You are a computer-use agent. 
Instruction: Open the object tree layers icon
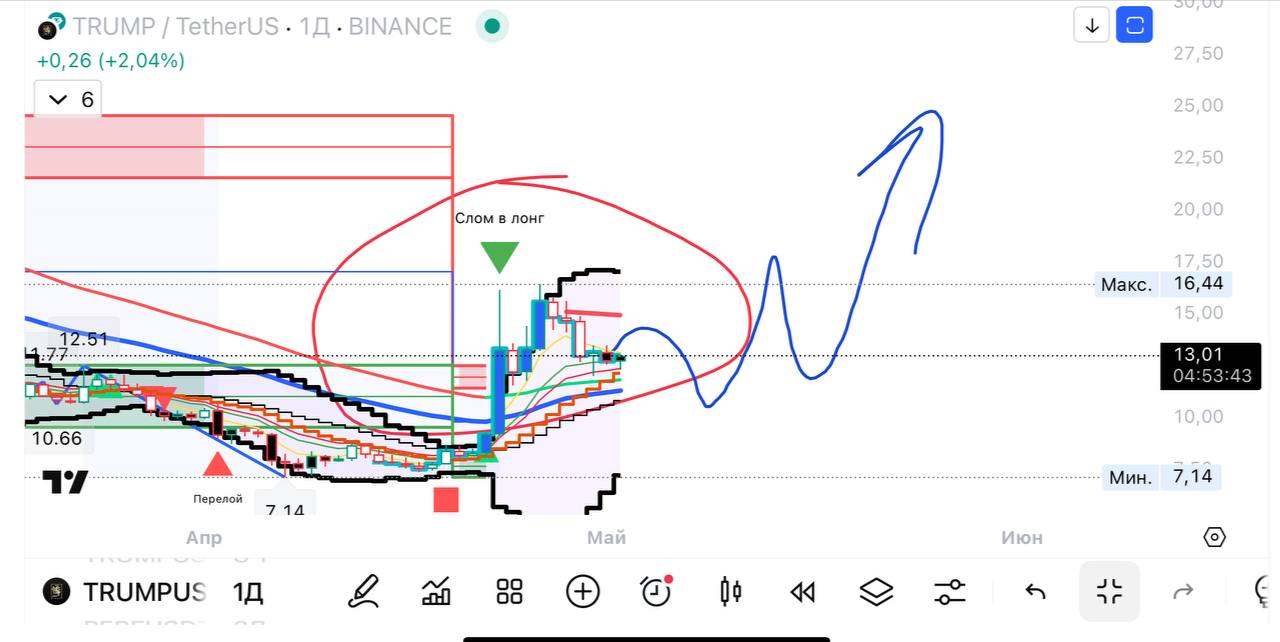(x=876, y=592)
